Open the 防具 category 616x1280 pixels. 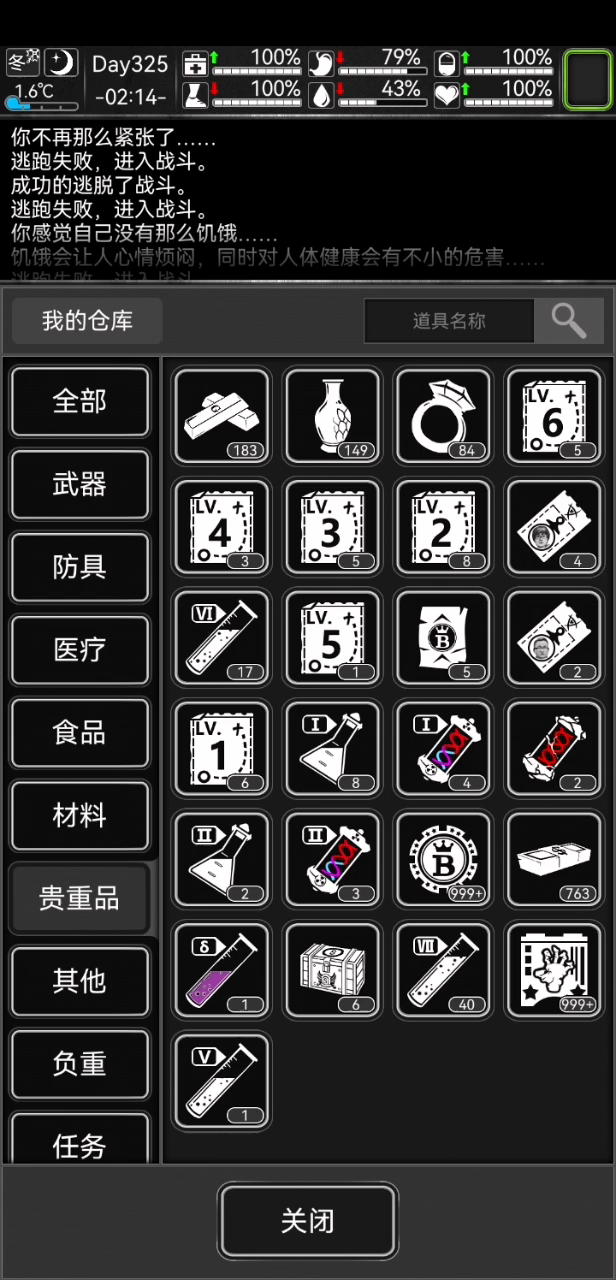click(80, 567)
